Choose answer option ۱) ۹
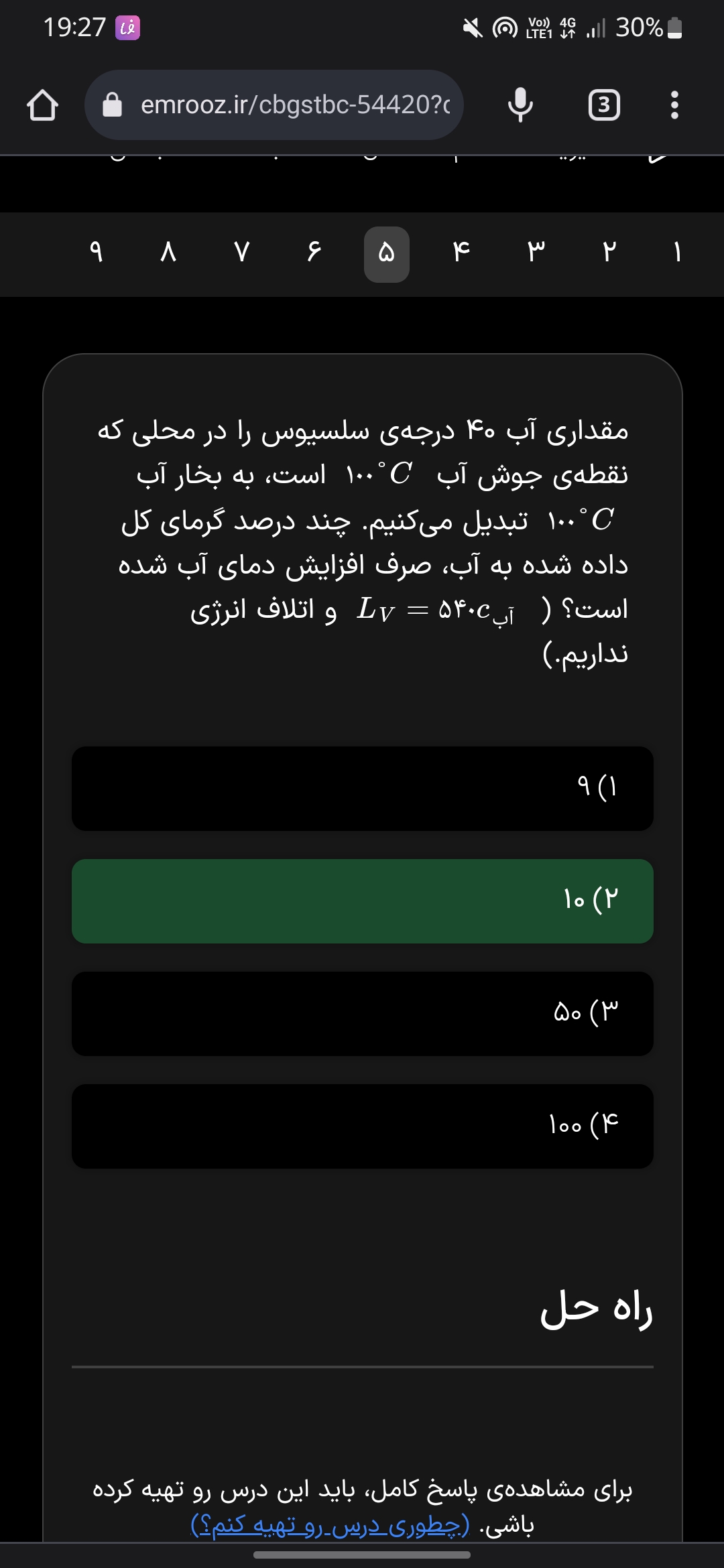The width and height of the screenshot is (724, 1568). [363, 789]
